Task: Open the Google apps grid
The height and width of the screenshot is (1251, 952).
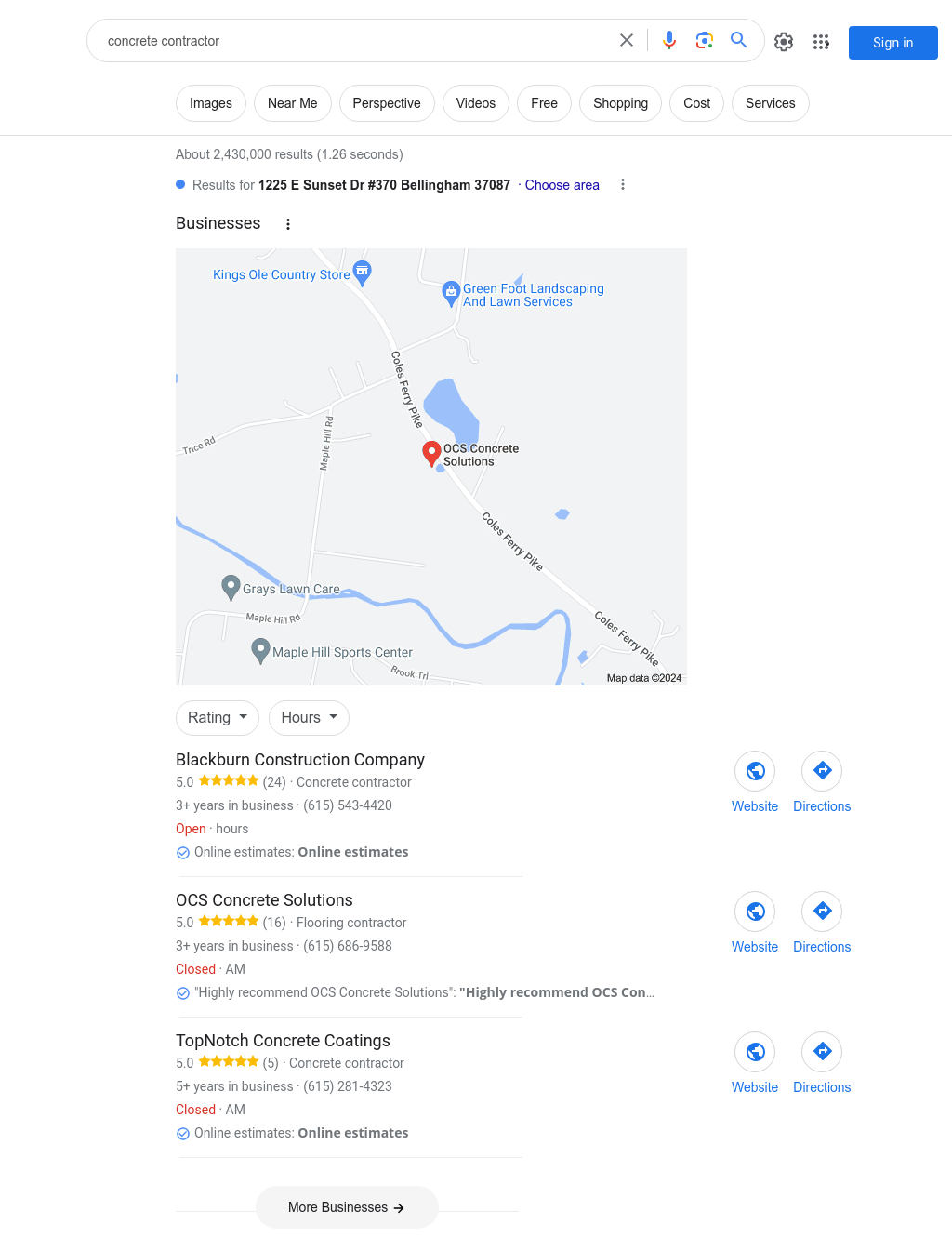Action: (x=821, y=42)
